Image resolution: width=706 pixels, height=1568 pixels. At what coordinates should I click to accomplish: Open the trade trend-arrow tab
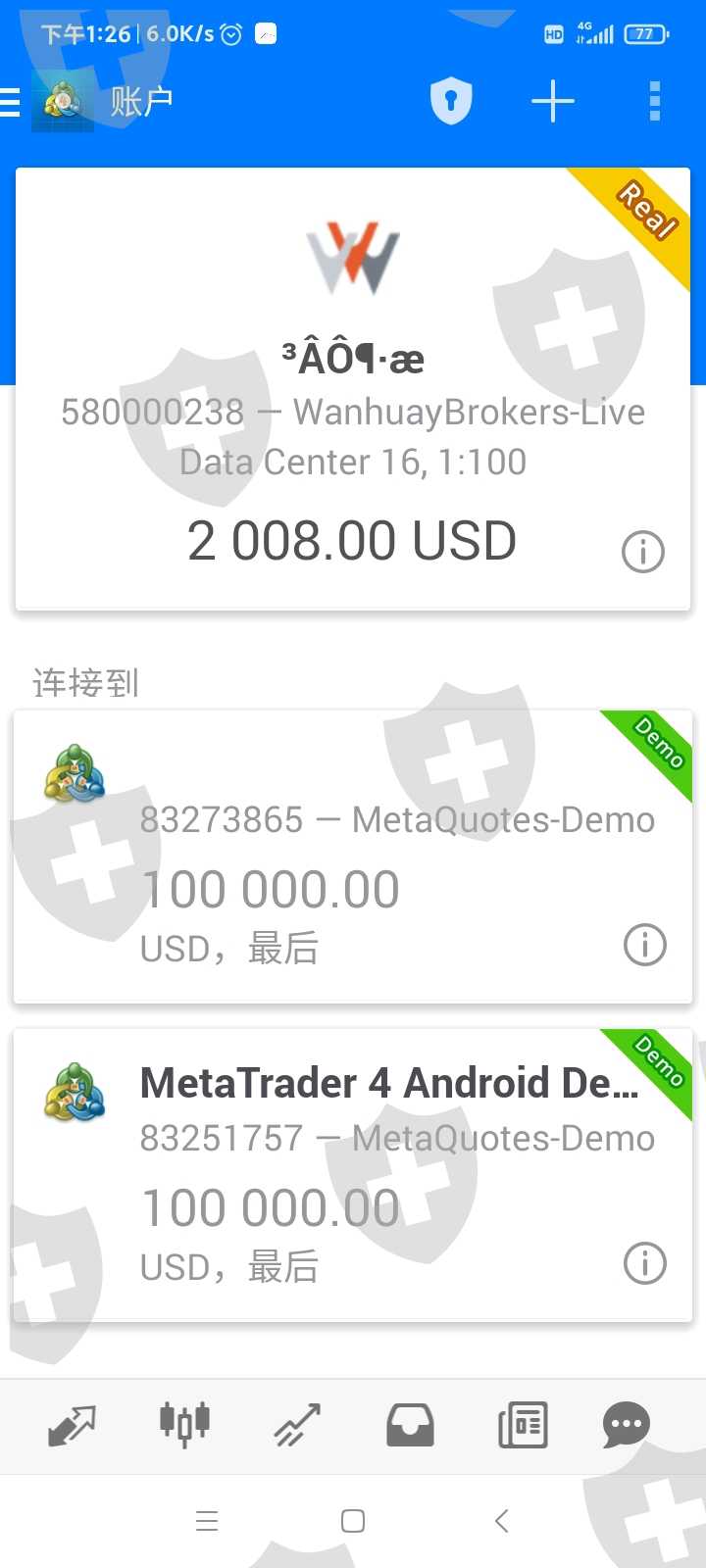click(x=297, y=1425)
